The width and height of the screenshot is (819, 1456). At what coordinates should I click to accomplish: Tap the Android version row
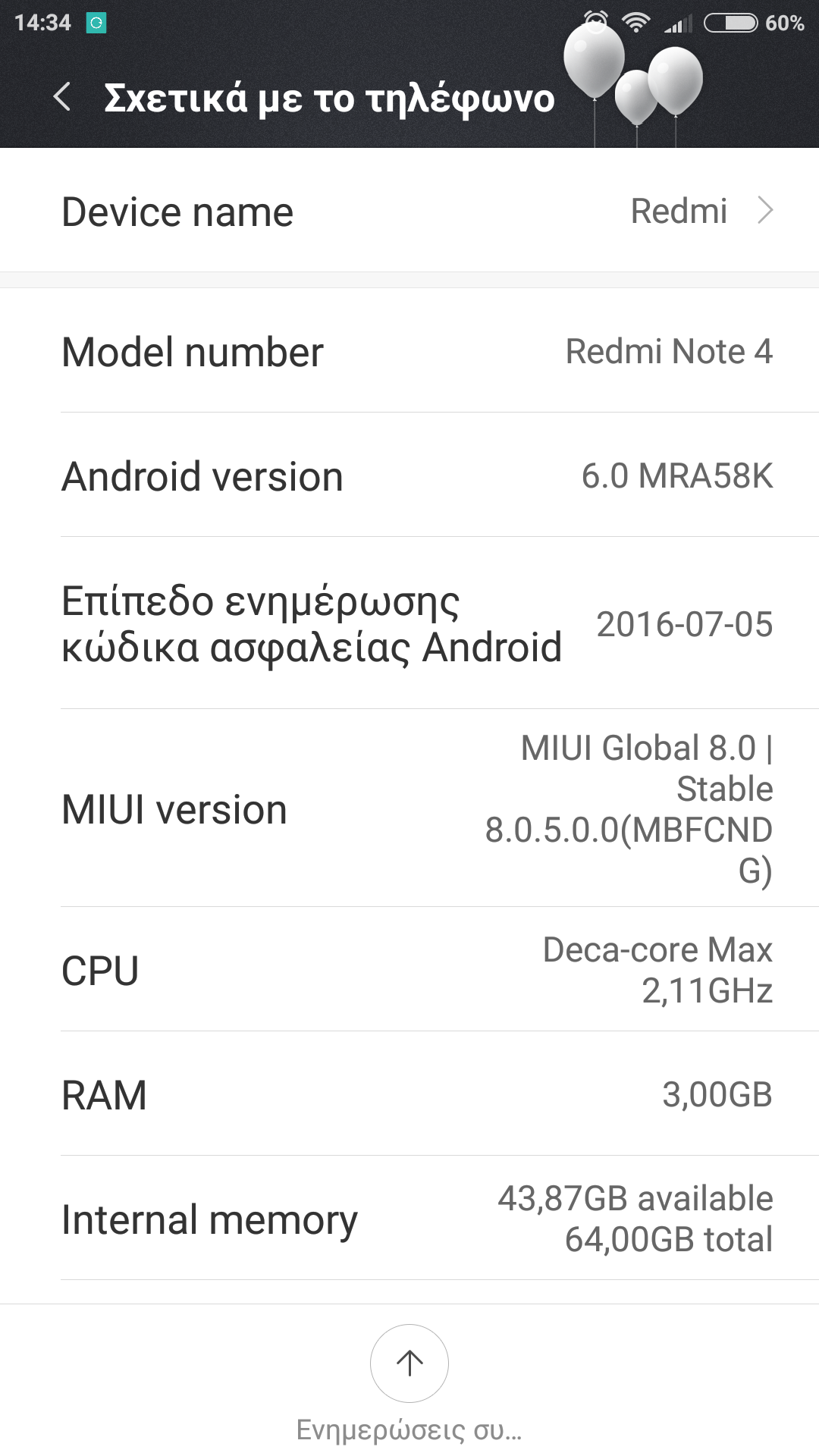click(x=409, y=475)
